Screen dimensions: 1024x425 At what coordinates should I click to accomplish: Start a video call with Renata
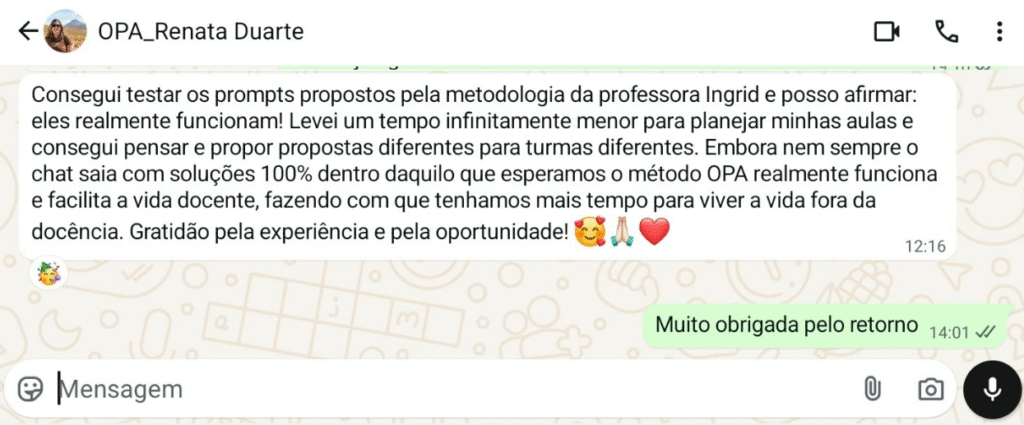coord(886,32)
